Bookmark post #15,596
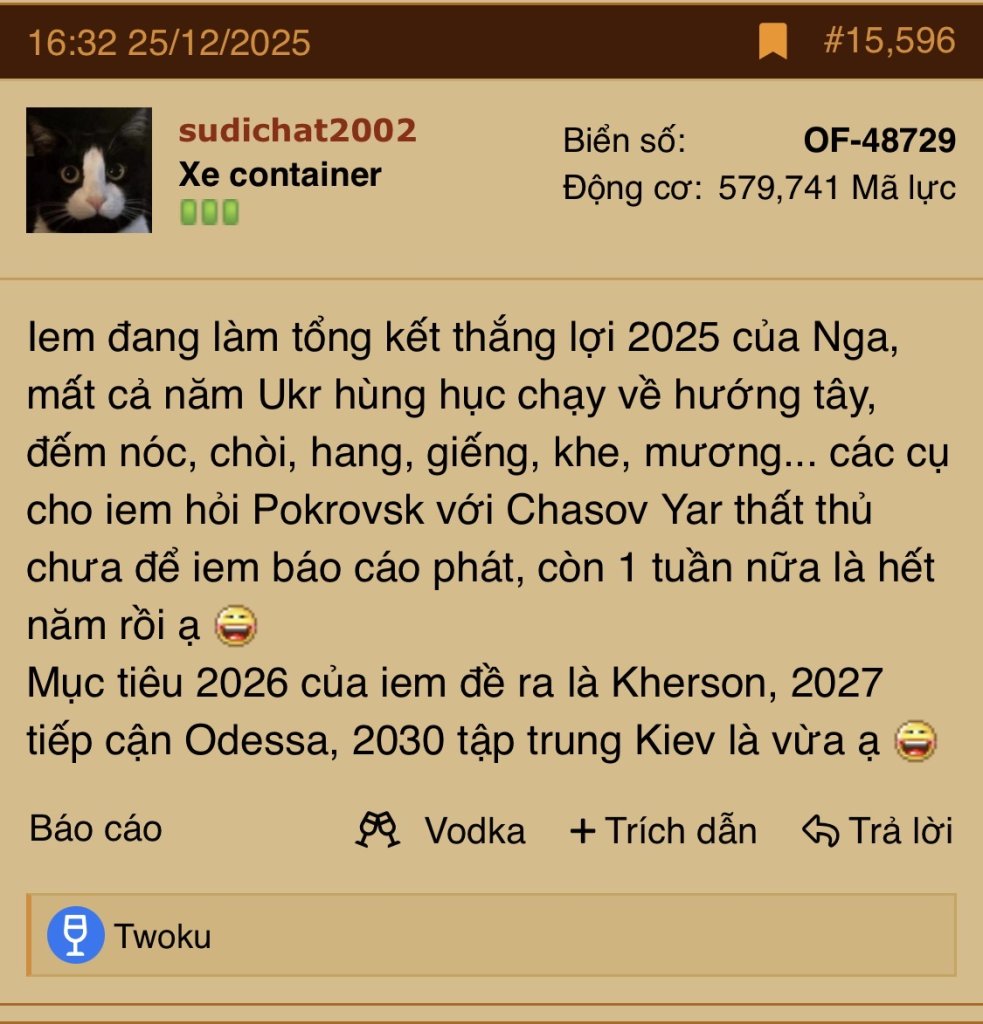The height and width of the screenshot is (1024, 983). (x=772, y=42)
